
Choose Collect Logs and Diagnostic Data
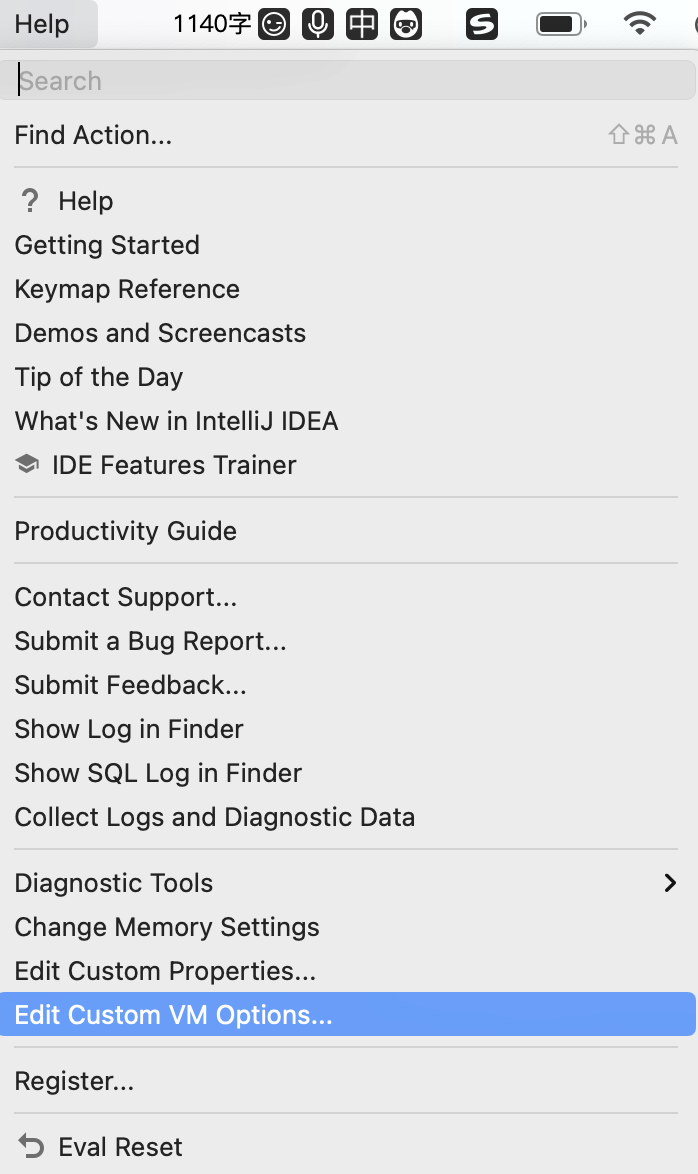coord(215,817)
